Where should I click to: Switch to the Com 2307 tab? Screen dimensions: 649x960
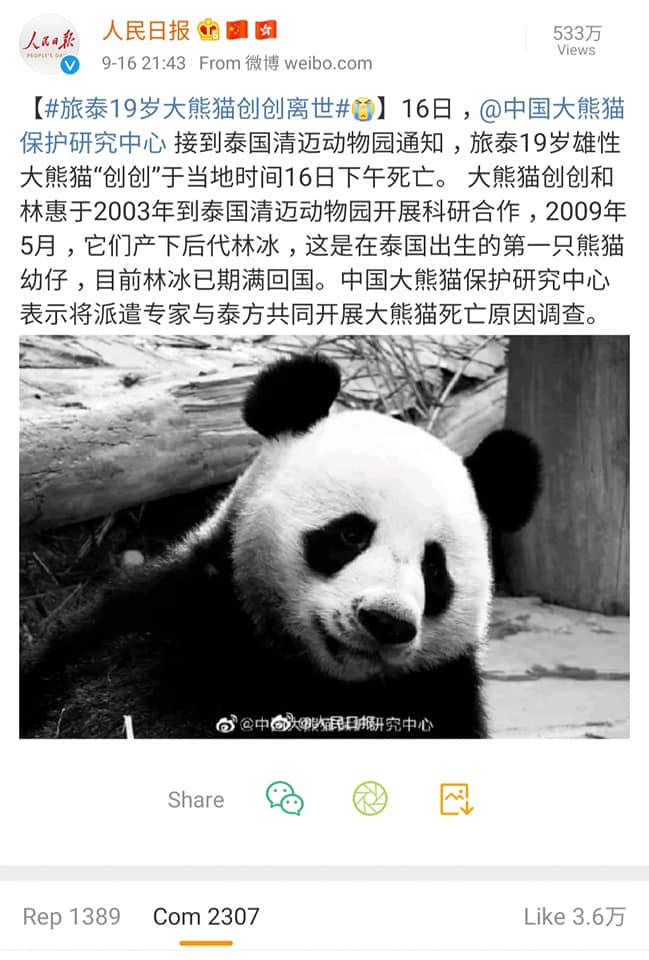tap(206, 916)
